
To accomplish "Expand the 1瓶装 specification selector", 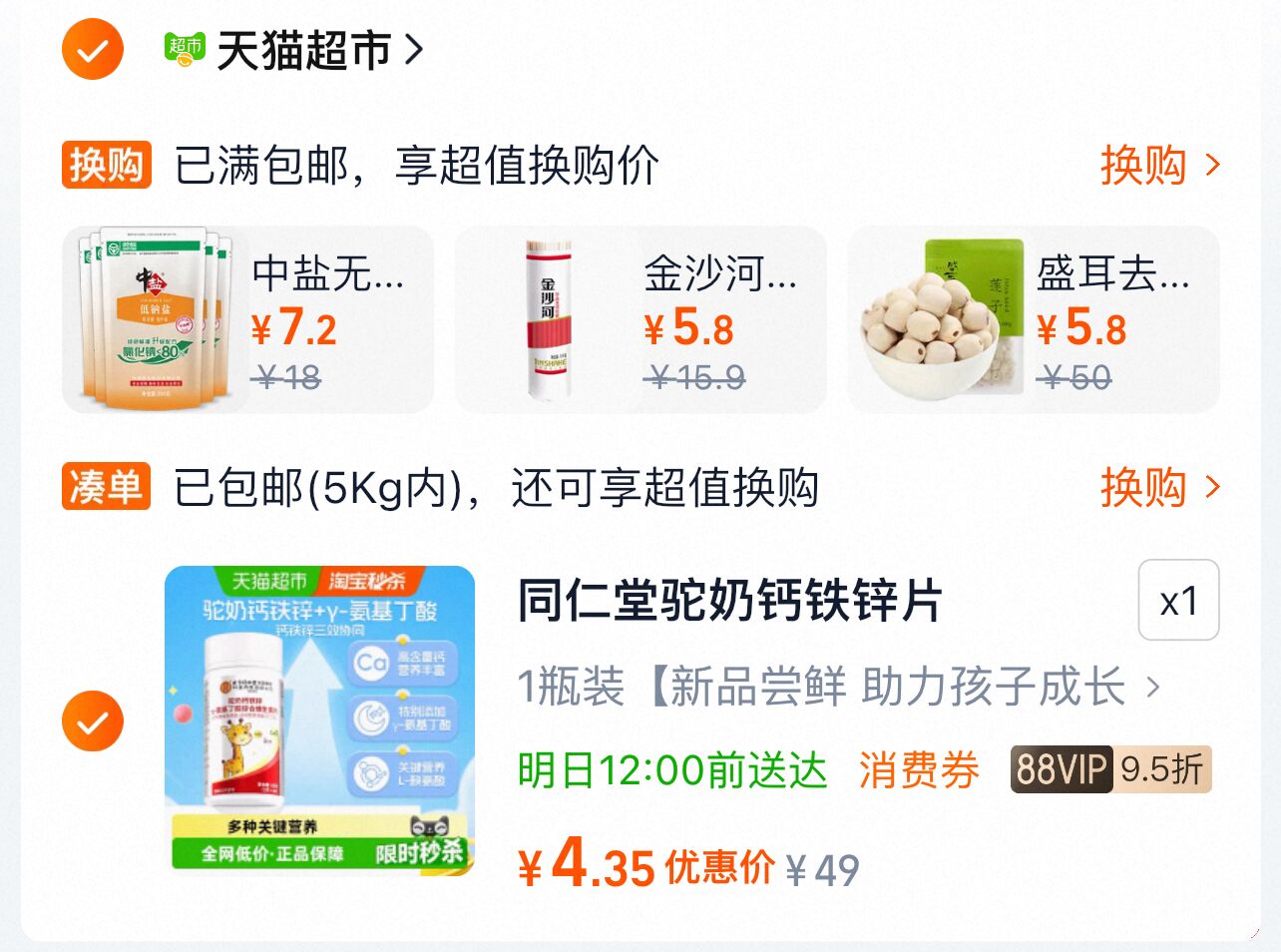I will (839, 687).
